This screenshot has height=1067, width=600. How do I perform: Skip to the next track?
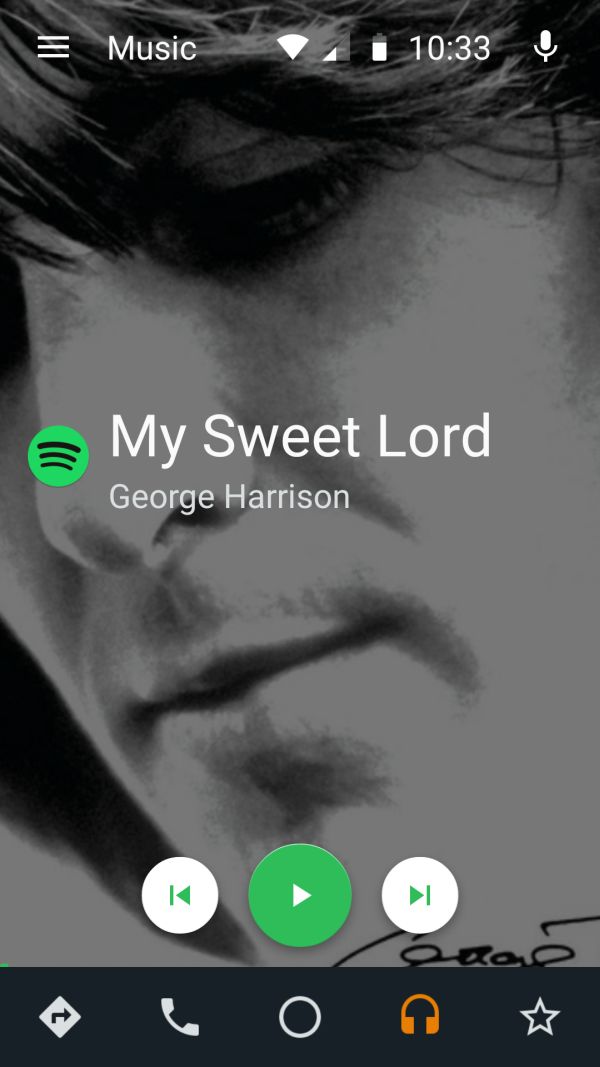coord(420,895)
